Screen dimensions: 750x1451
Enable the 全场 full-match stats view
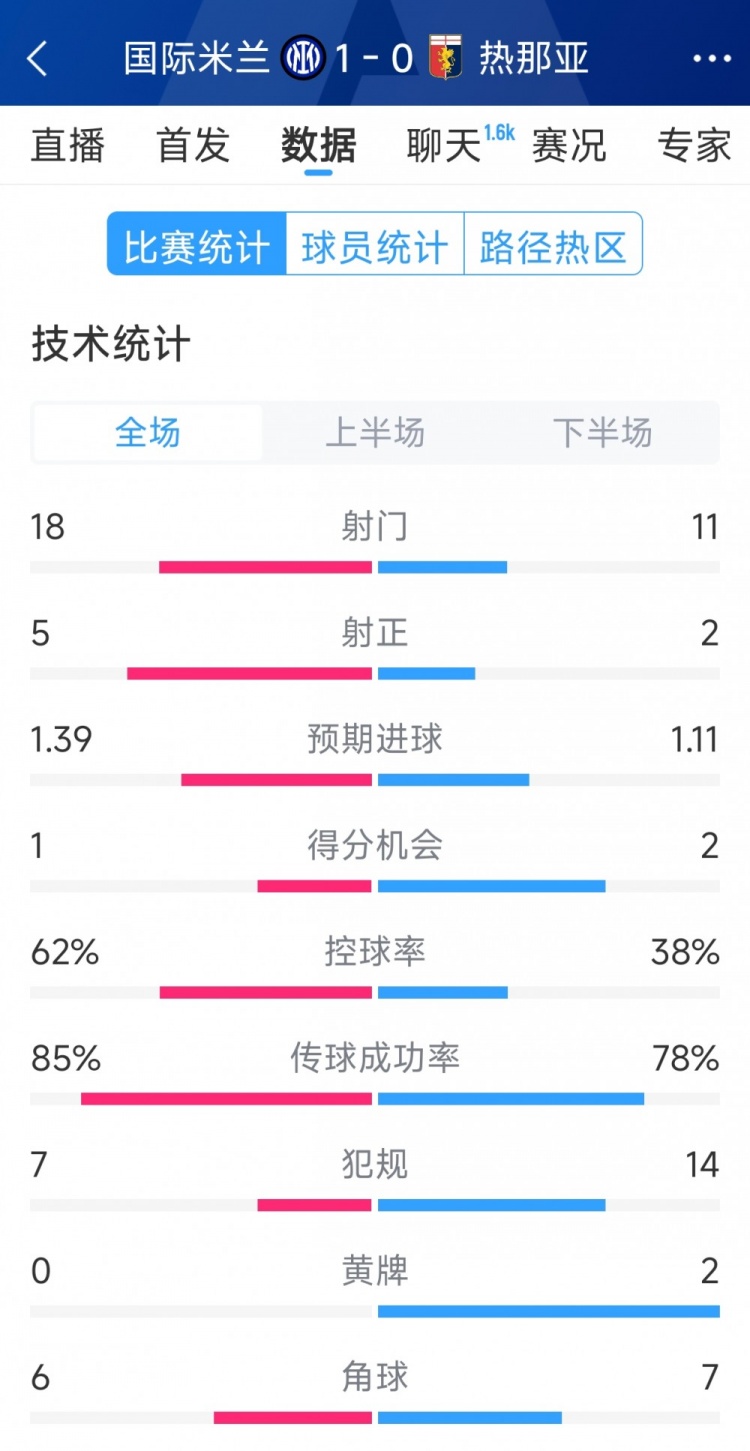[147, 433]
